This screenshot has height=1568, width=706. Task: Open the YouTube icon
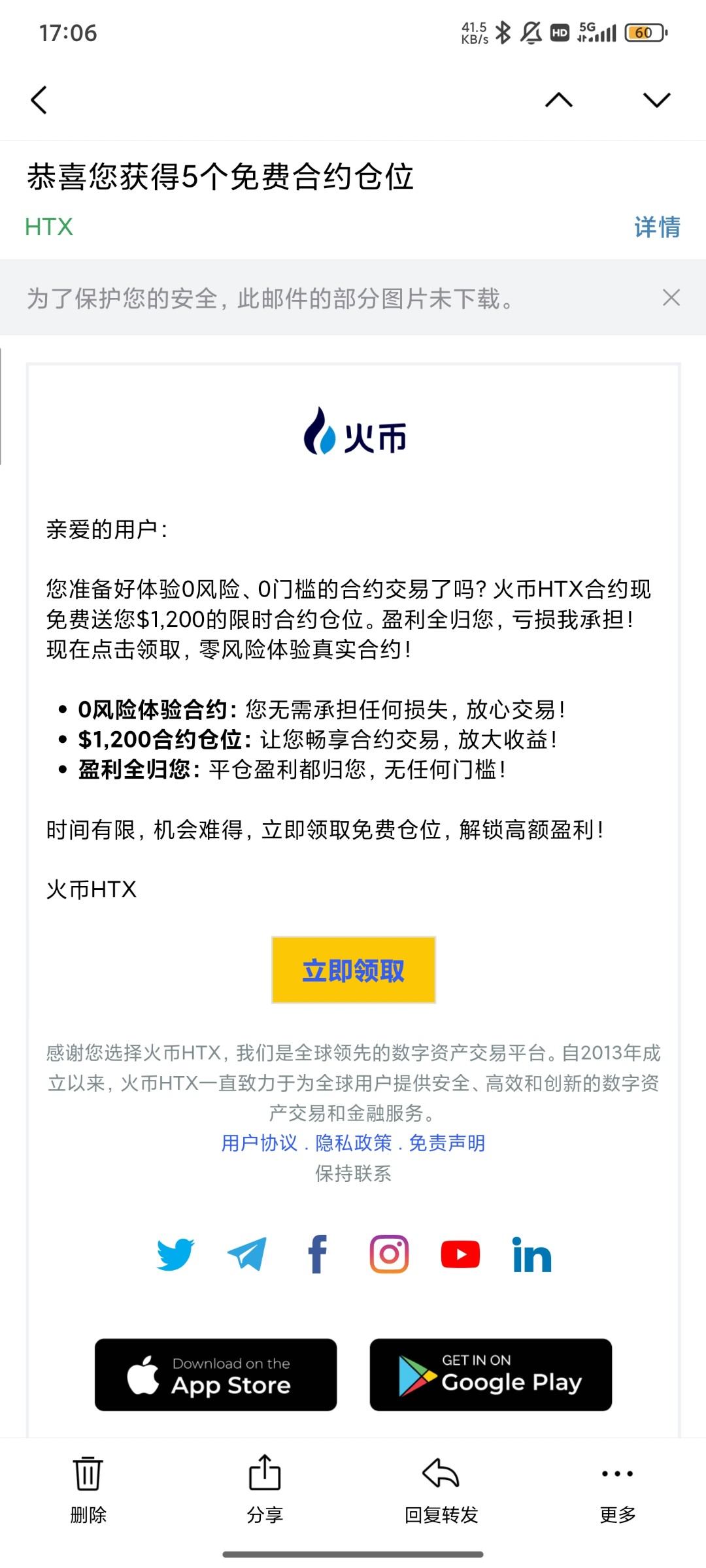460,1254
